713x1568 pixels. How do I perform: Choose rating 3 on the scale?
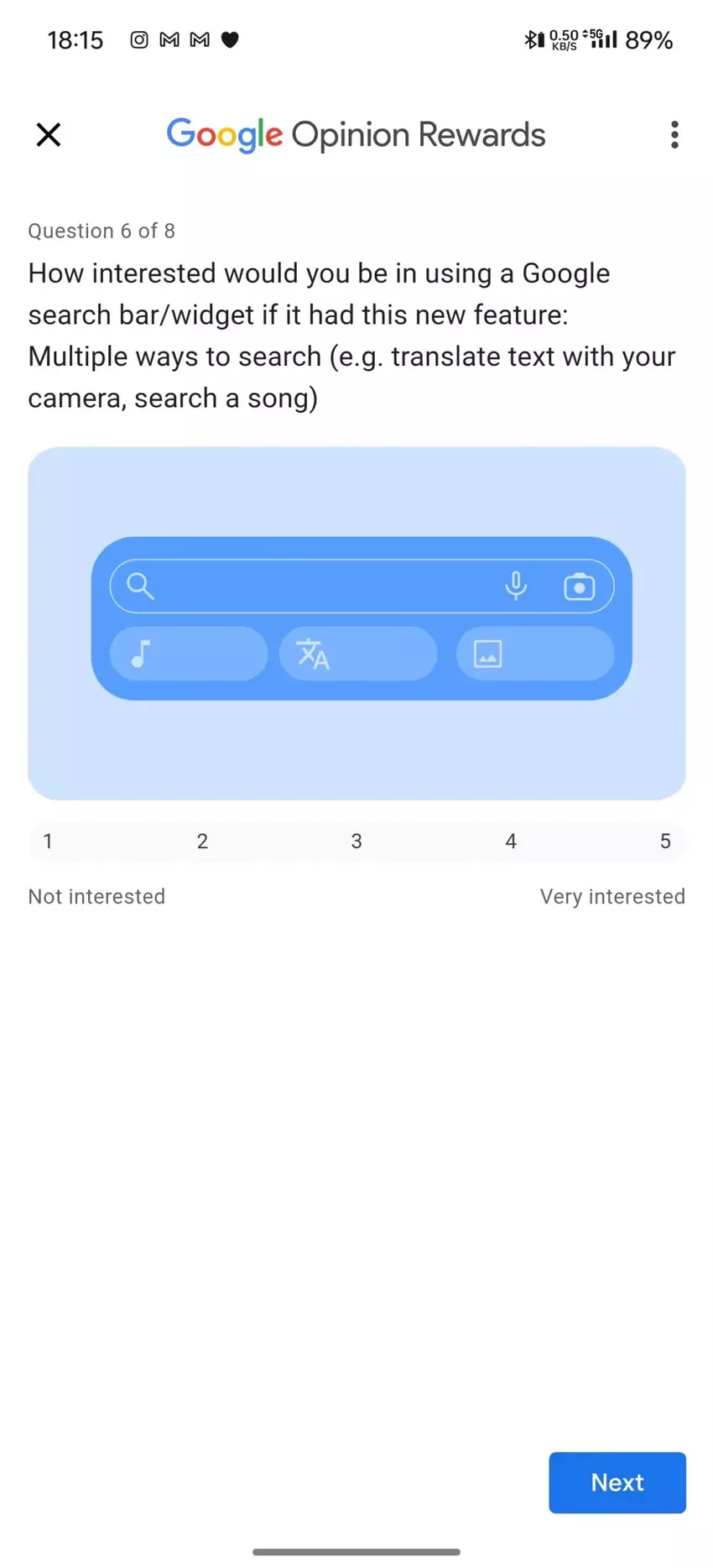(356, 841)
